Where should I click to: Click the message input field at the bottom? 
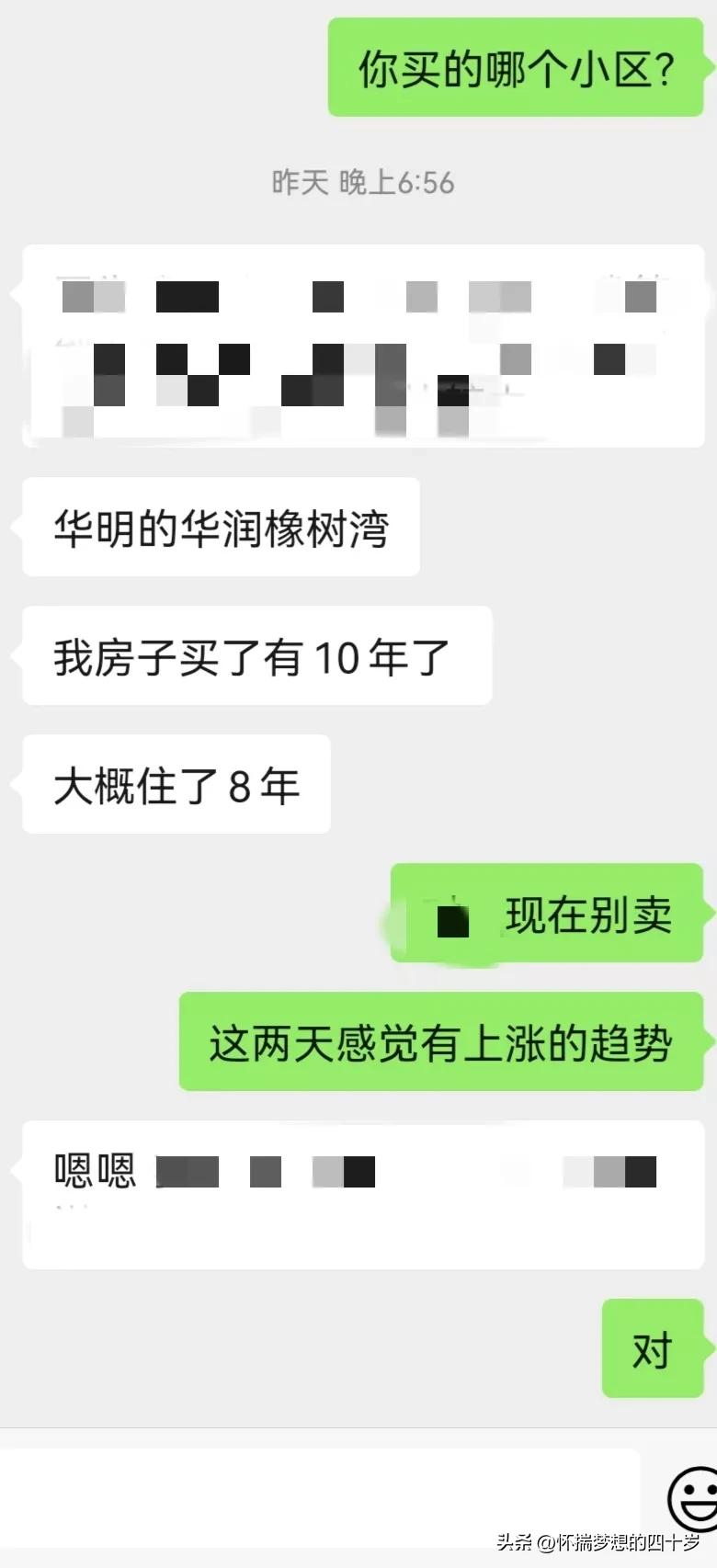322,1498
